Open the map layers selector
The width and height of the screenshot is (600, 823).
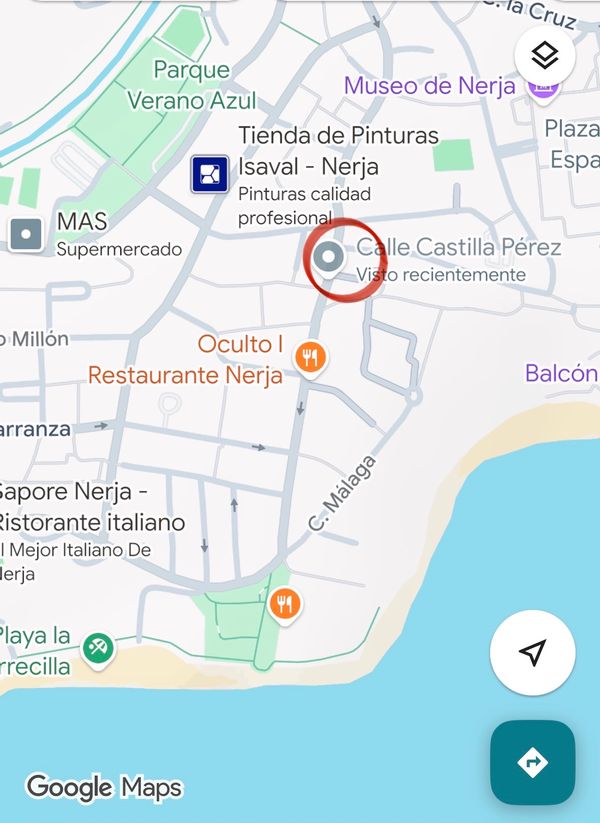(x=545, y=56)
